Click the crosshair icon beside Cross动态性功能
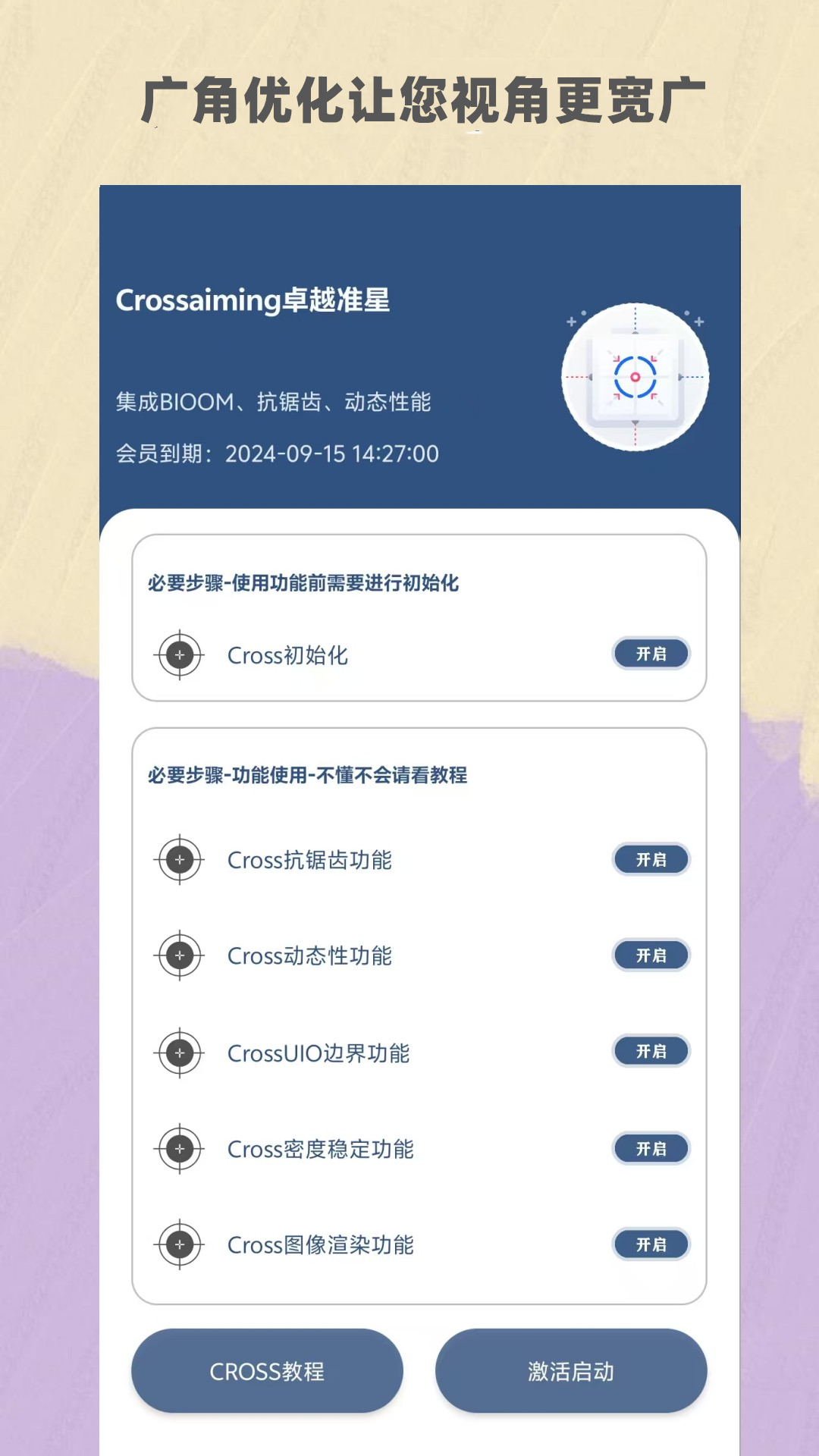Viewport: 819px width, 1456px height. pyautogui.click(x=179, y=956)
